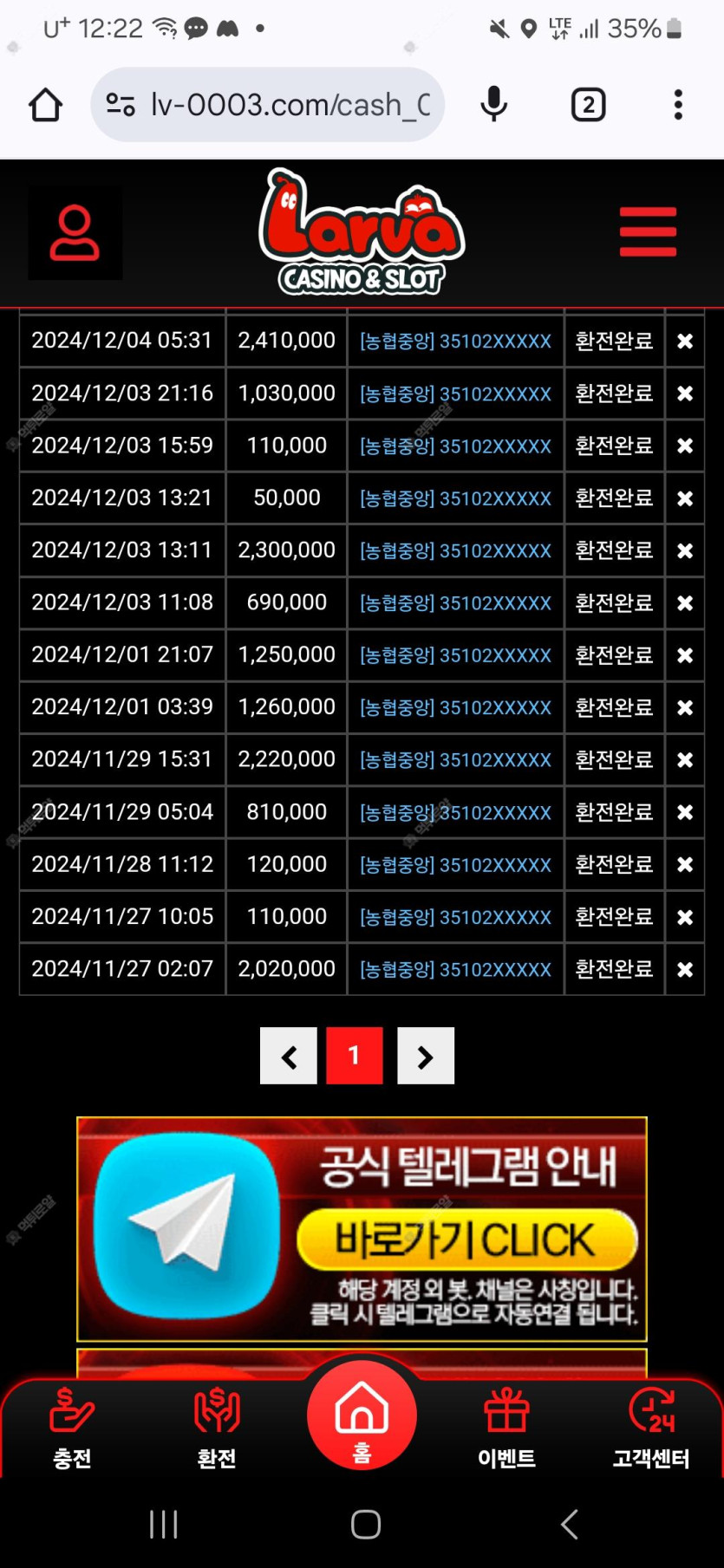
Task: Start voice search with the microphone
Action: [493, 105]
